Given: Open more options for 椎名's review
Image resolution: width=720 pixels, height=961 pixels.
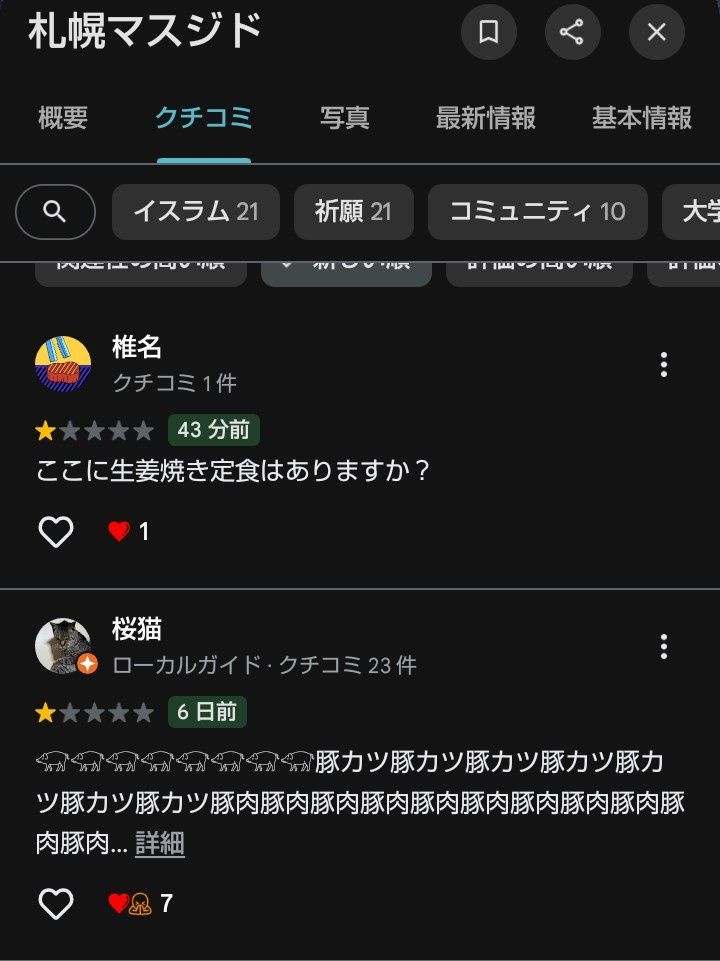Looking at the screenshot, I should tap(663, 365).
